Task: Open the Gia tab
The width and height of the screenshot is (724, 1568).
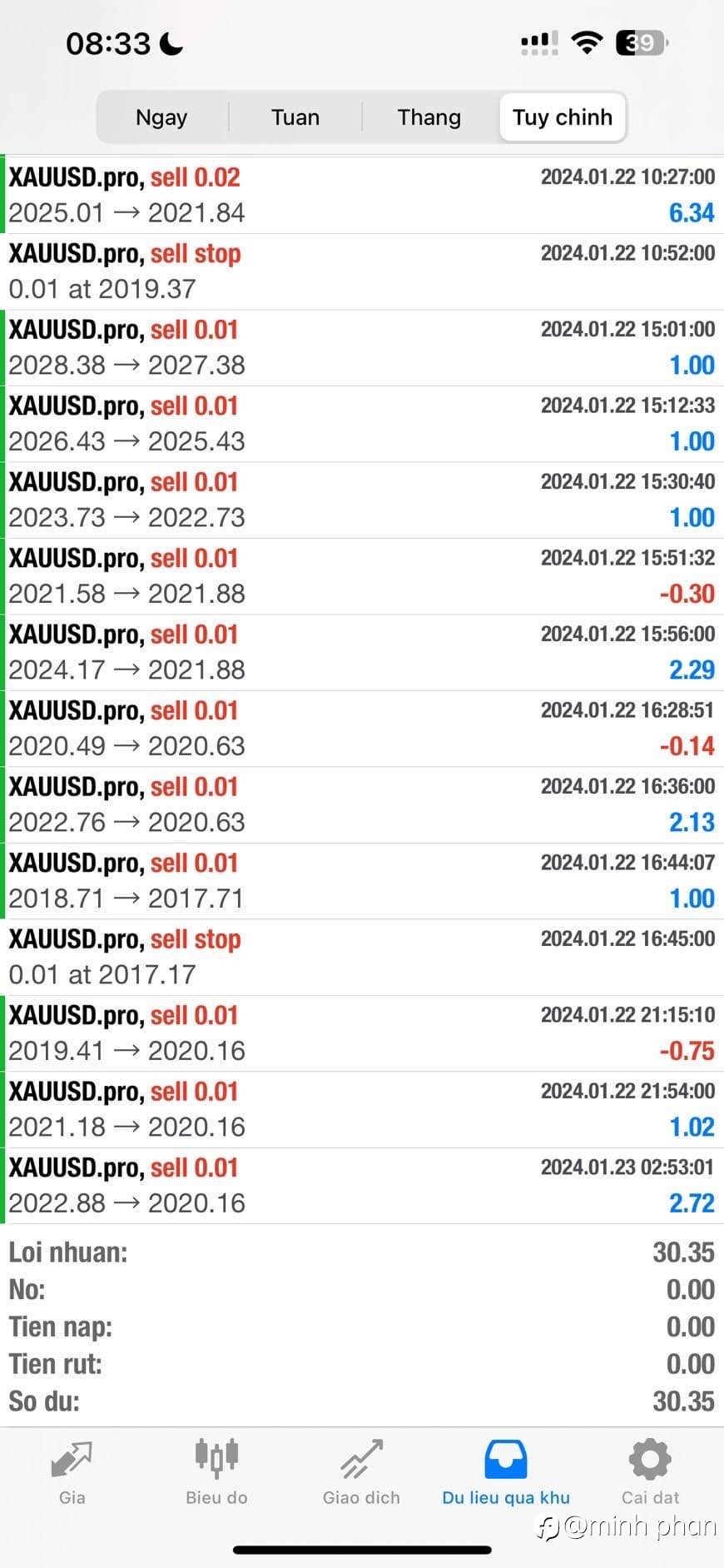Action: coord(72,1472)
